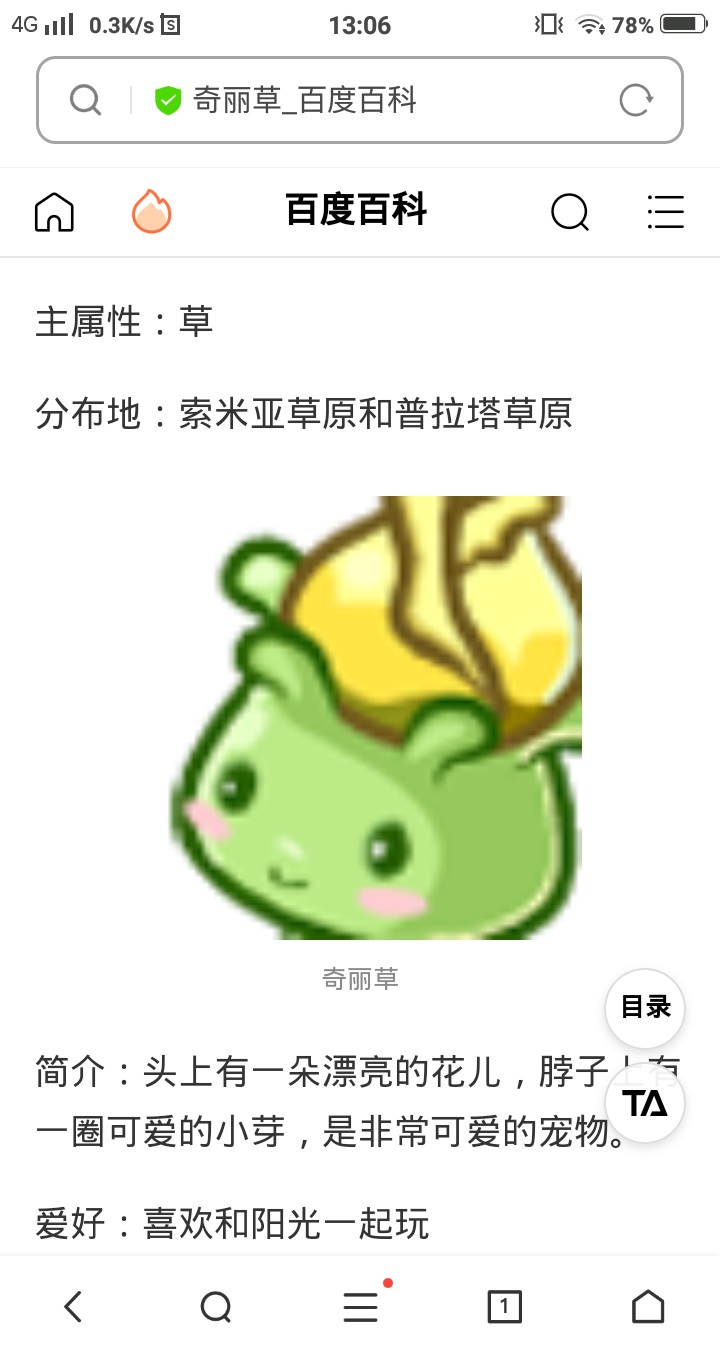
Task: Open search from the bottom toolbar
Action: [216, 1306]
